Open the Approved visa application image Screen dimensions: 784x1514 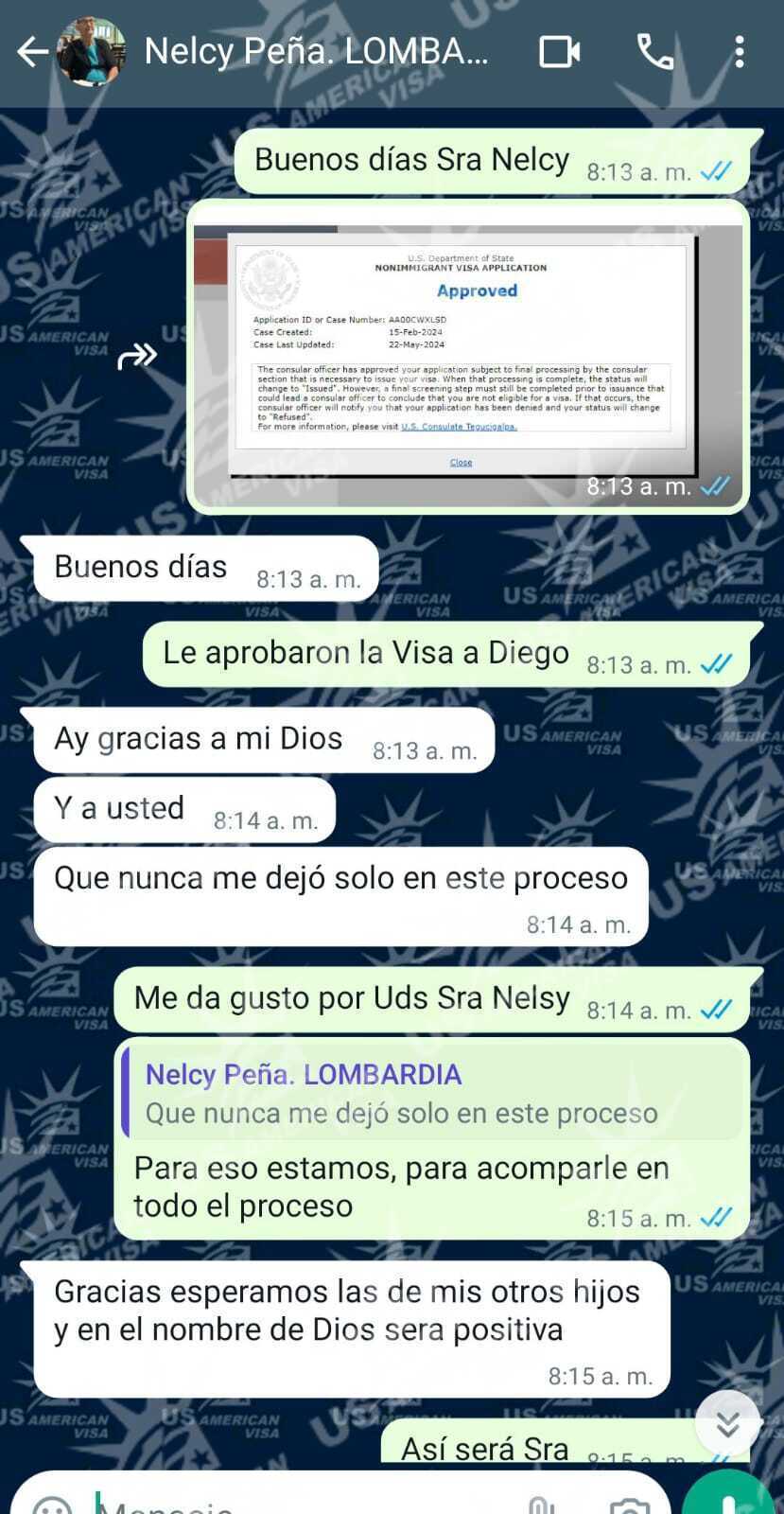(x=467, y=355)
